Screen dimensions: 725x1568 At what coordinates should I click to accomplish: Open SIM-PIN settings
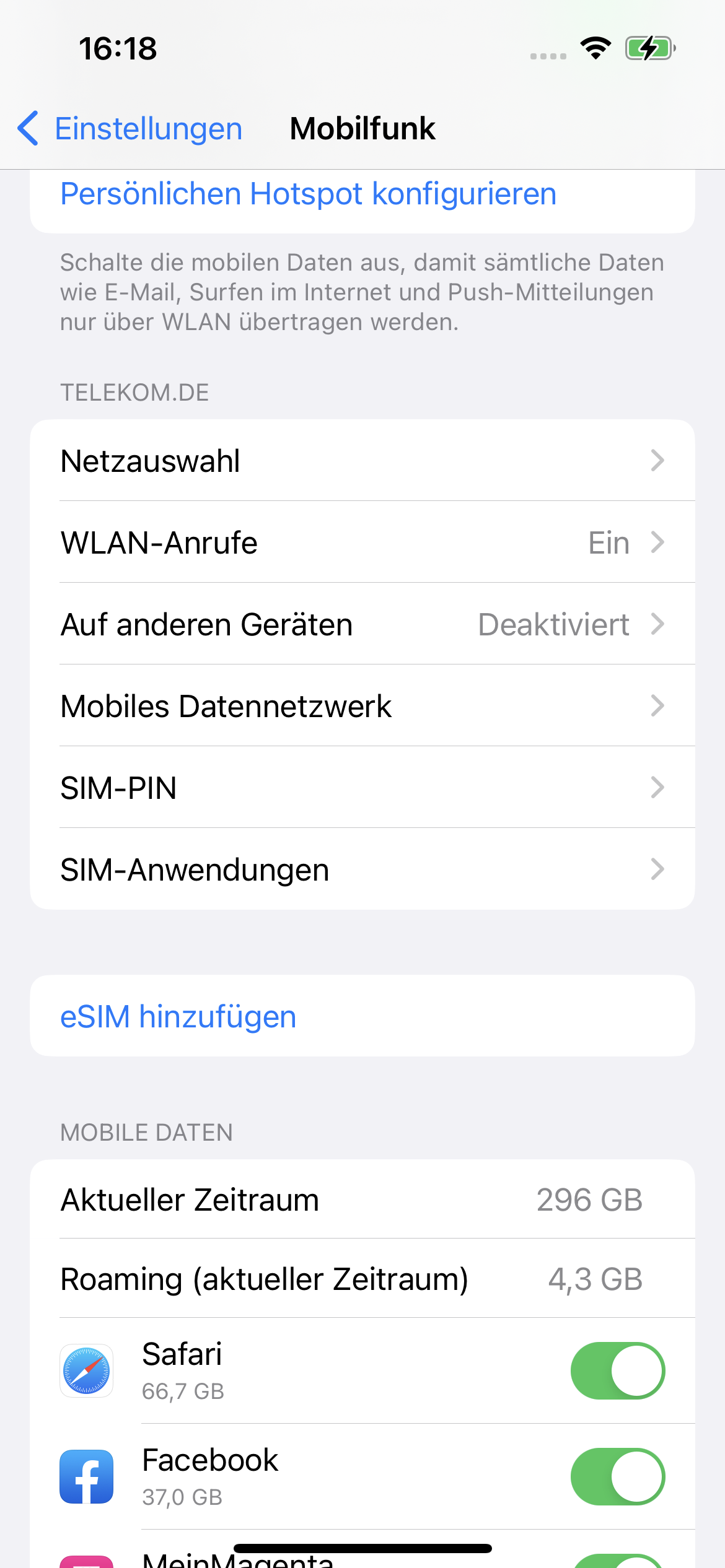(362, 788)
